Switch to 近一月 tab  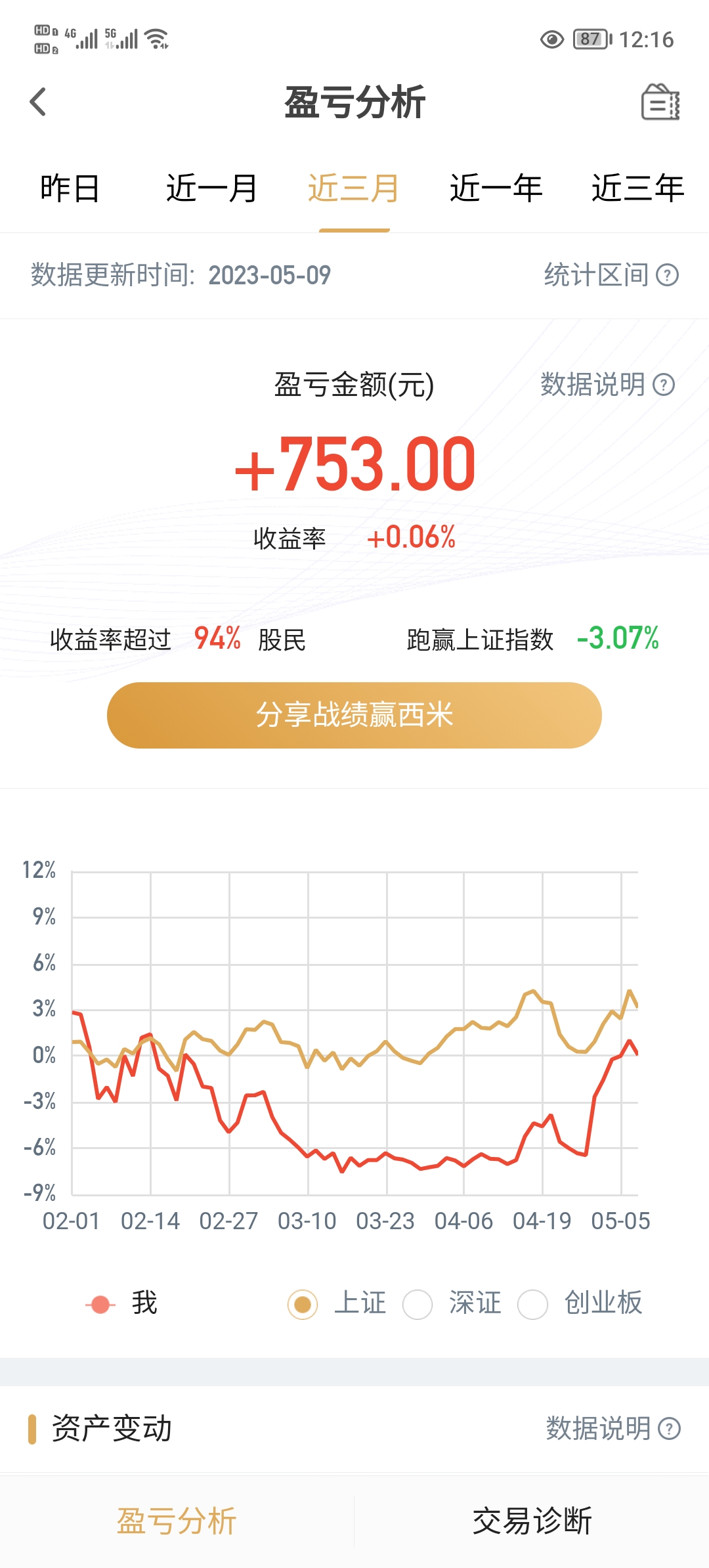(x=211, y=188)
